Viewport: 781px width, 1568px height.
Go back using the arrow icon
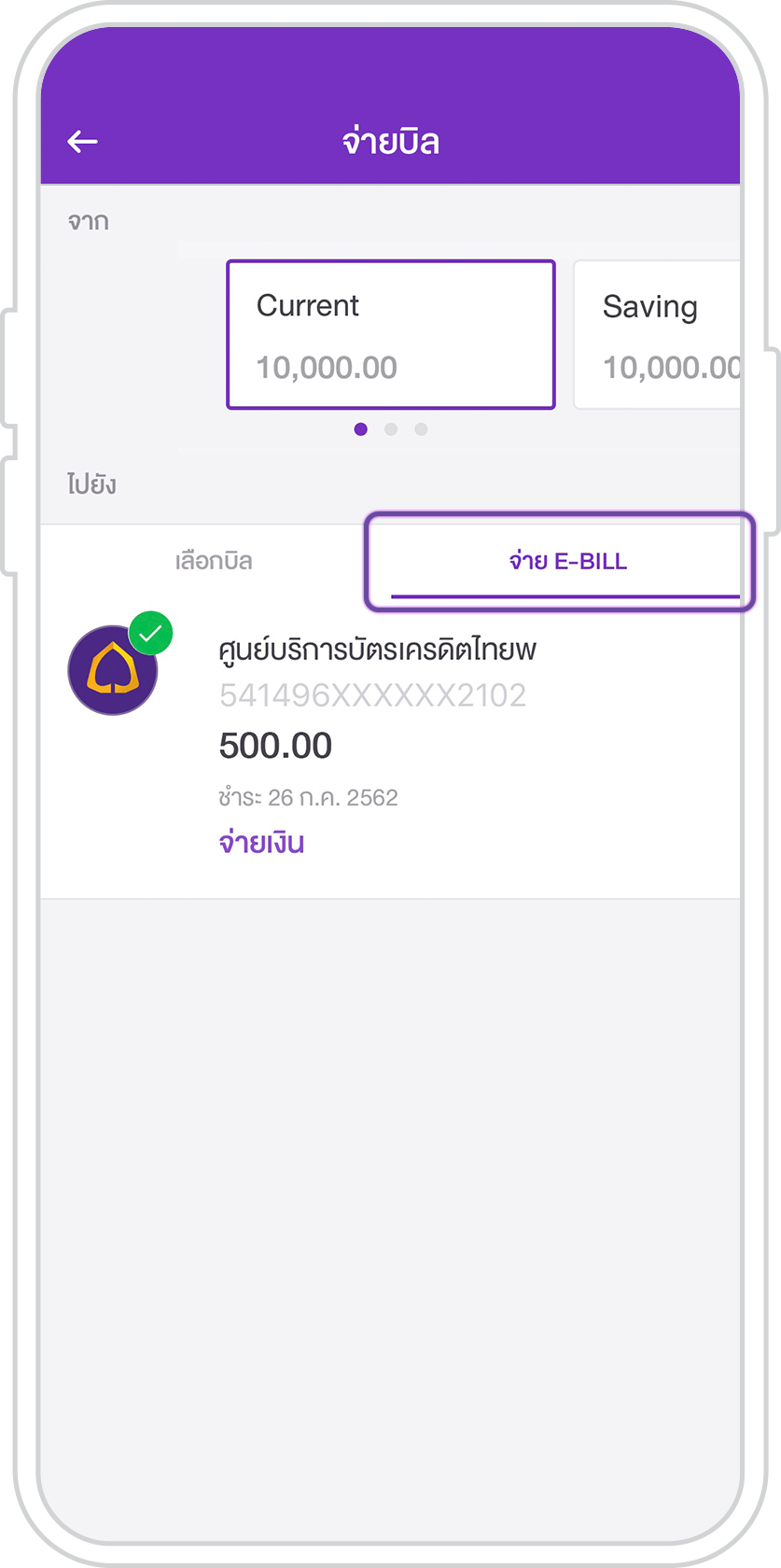point(83,142)
